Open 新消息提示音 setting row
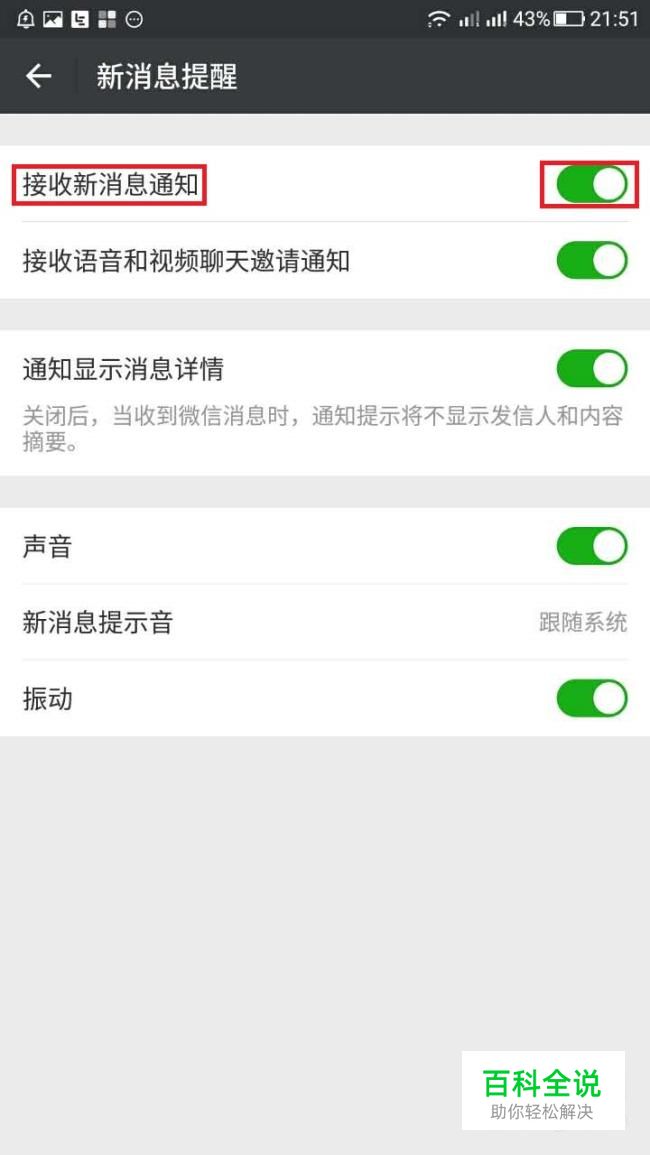This screenshot has width=650, height=1155. point(325,622)
